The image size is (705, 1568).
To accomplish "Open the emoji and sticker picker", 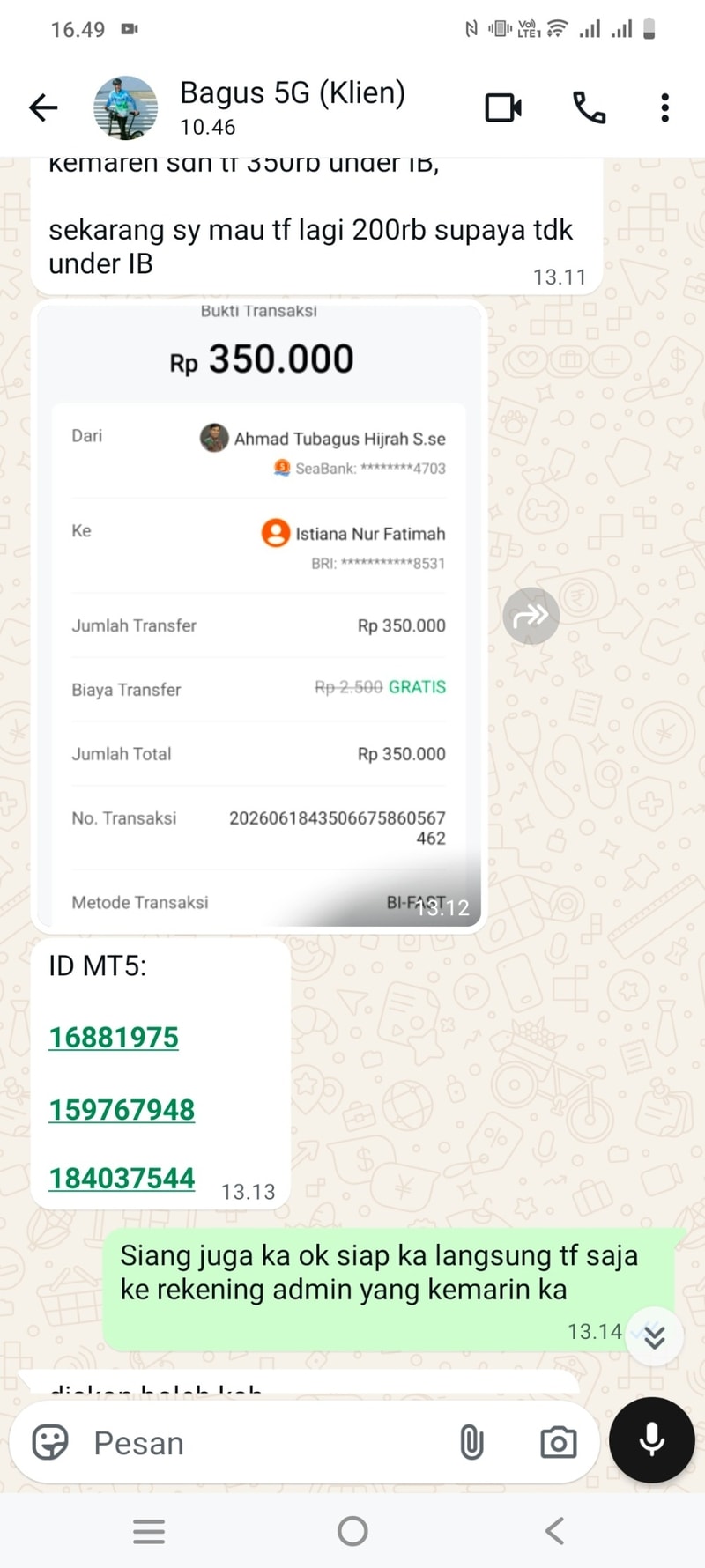I will click(x=50, y=1443).
